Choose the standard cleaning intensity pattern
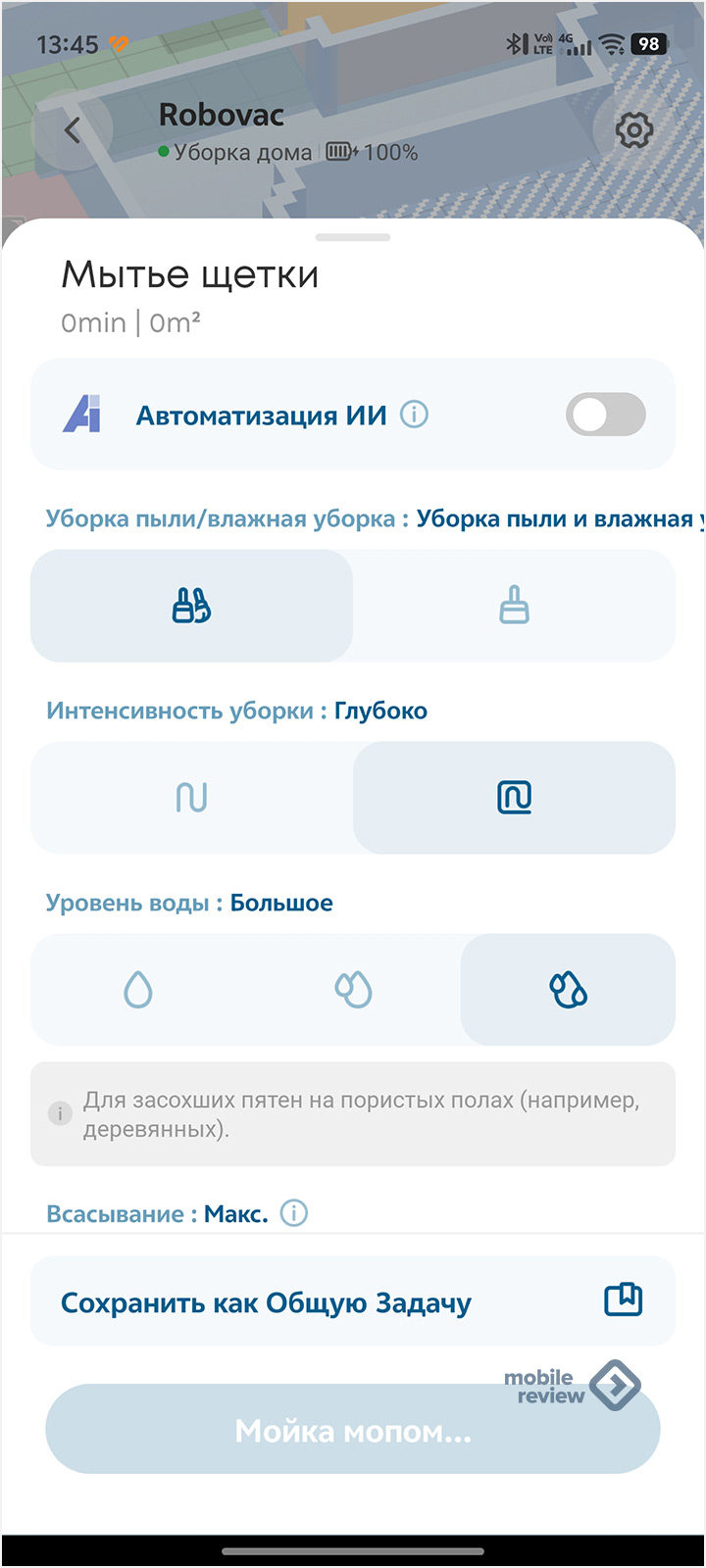This screenshot has height=1568, width=706. tap(192, 798)
